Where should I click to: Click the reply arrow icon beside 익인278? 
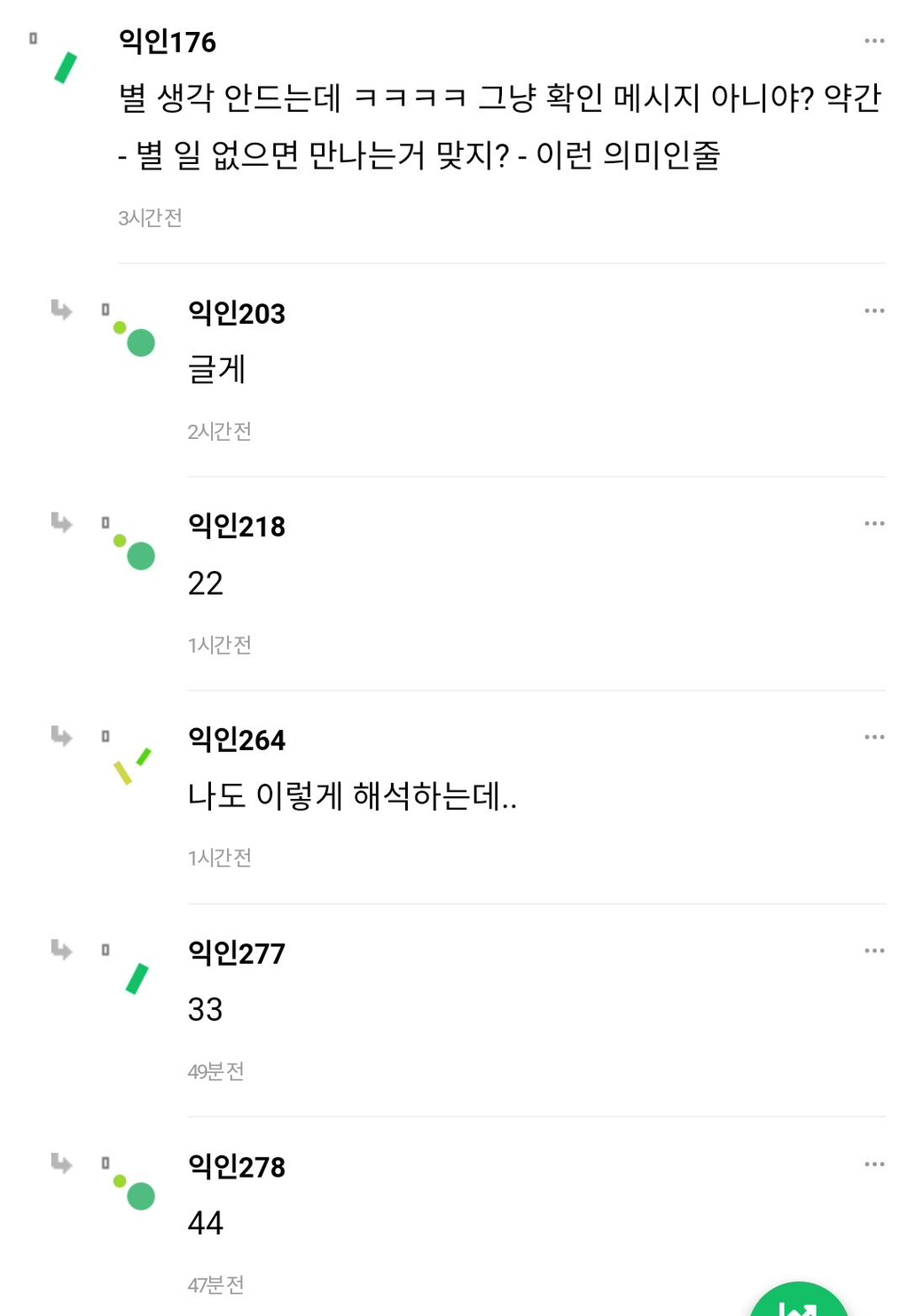60,1164
